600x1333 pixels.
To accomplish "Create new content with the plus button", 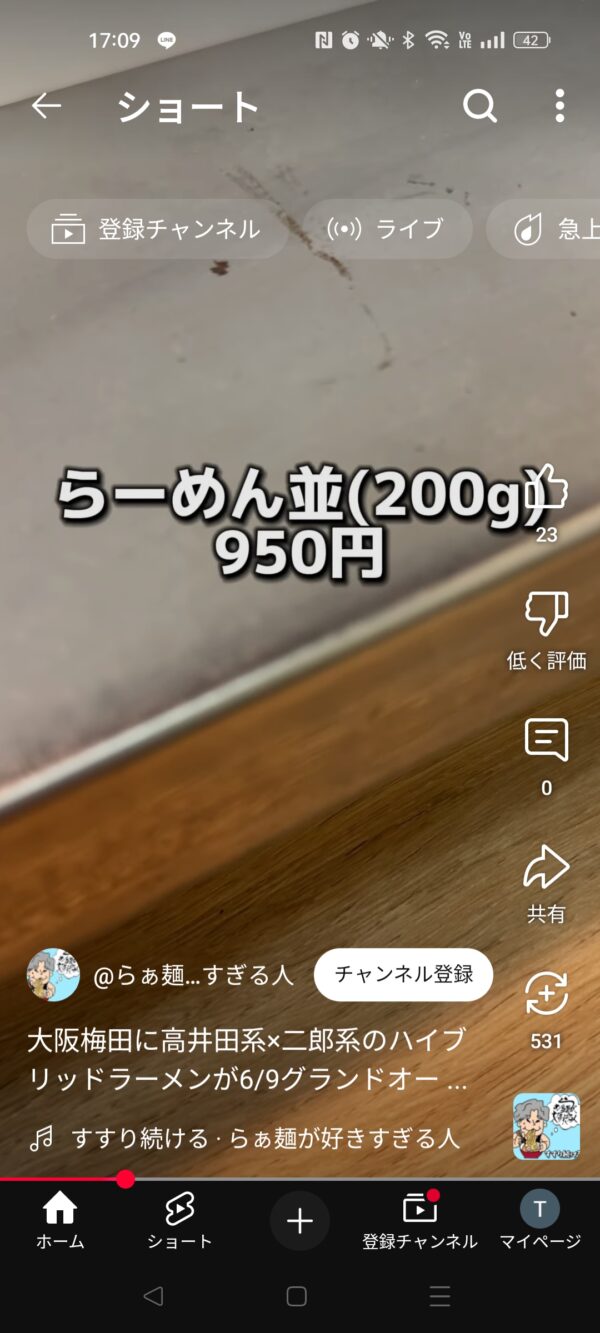I will tap(300, 1221).
